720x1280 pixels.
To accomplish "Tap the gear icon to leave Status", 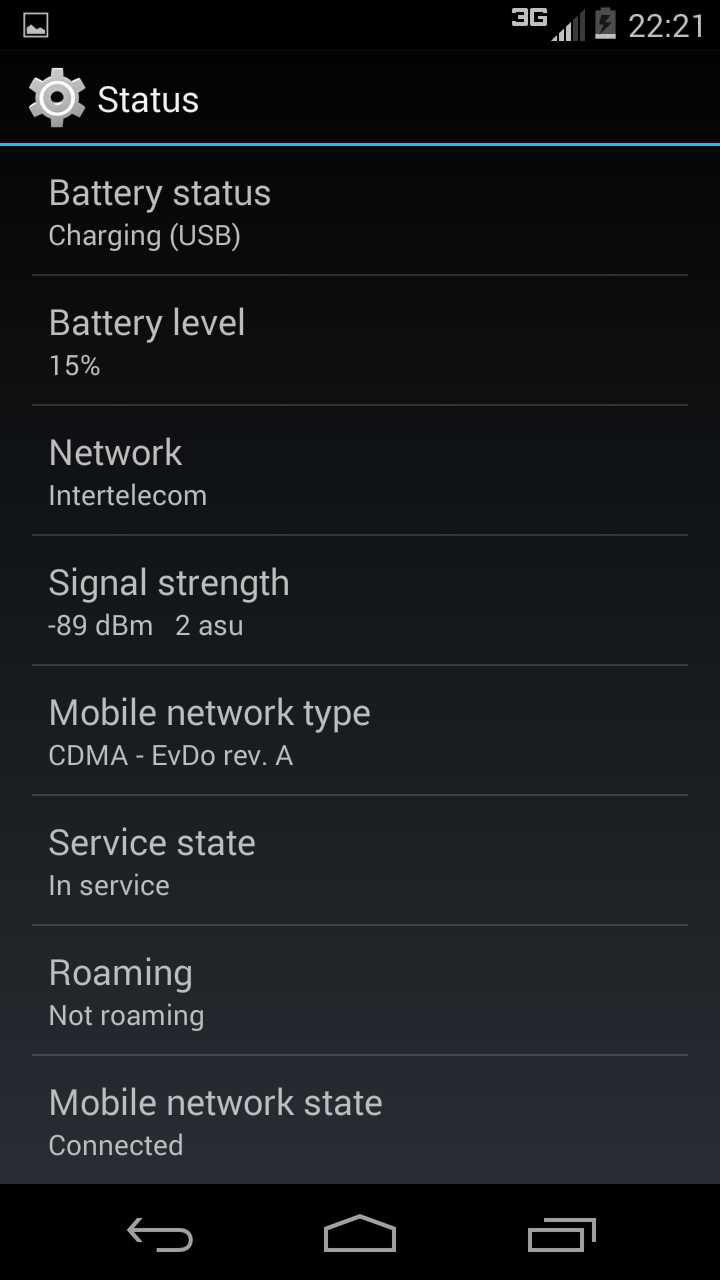I will click(x=57, y=98).
